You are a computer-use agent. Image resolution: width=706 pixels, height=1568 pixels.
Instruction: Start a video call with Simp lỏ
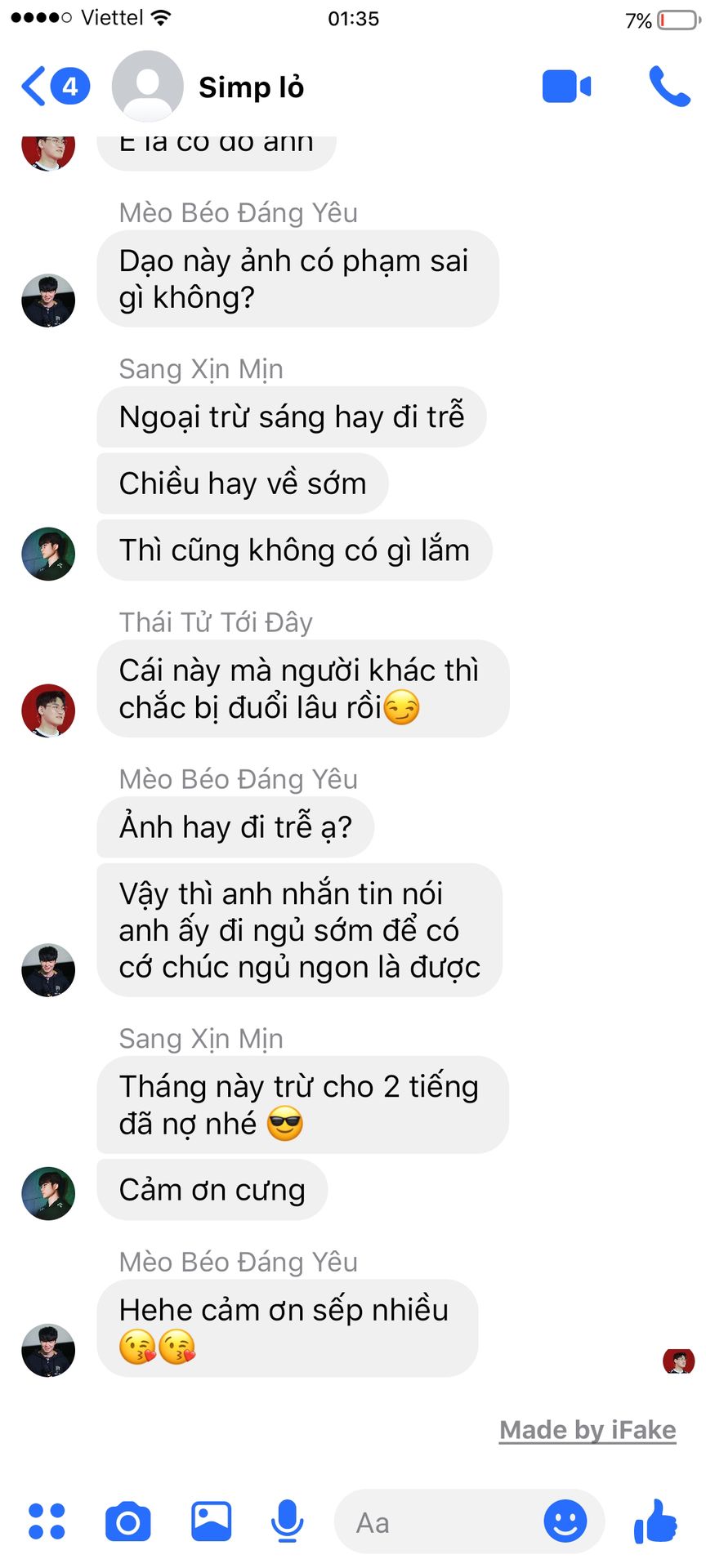566,87
